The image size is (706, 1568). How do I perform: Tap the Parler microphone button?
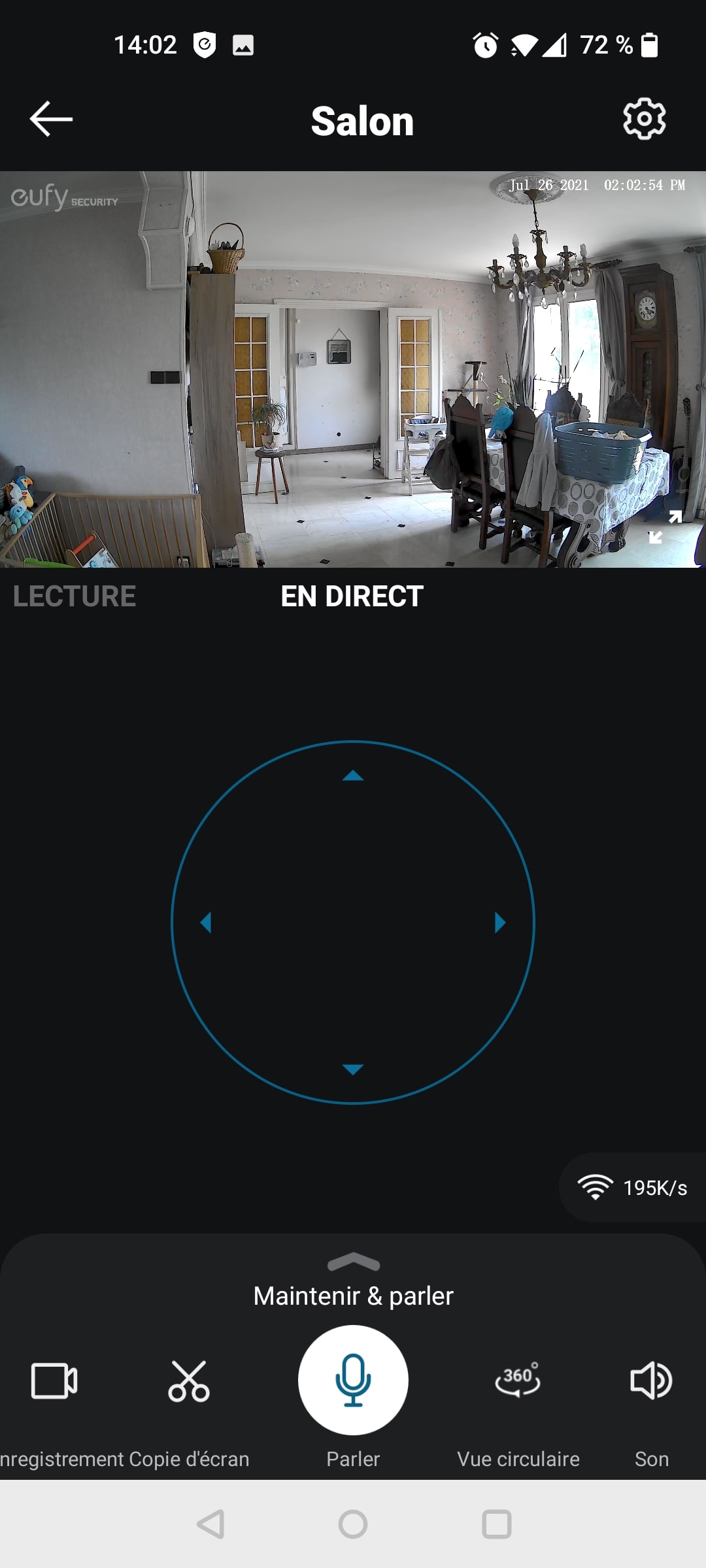point(353,1380)
